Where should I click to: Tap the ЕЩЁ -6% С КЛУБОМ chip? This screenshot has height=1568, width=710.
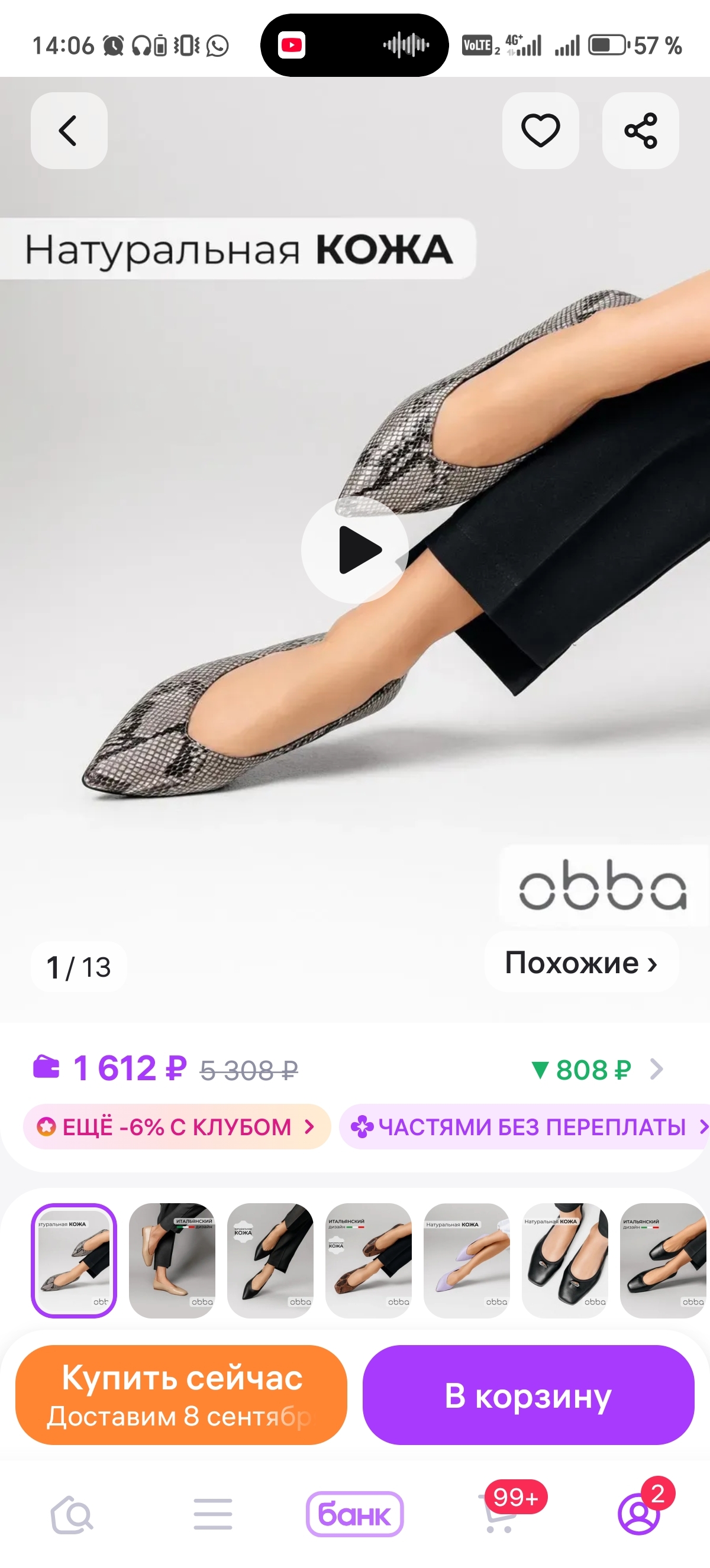click(176, 1127)
